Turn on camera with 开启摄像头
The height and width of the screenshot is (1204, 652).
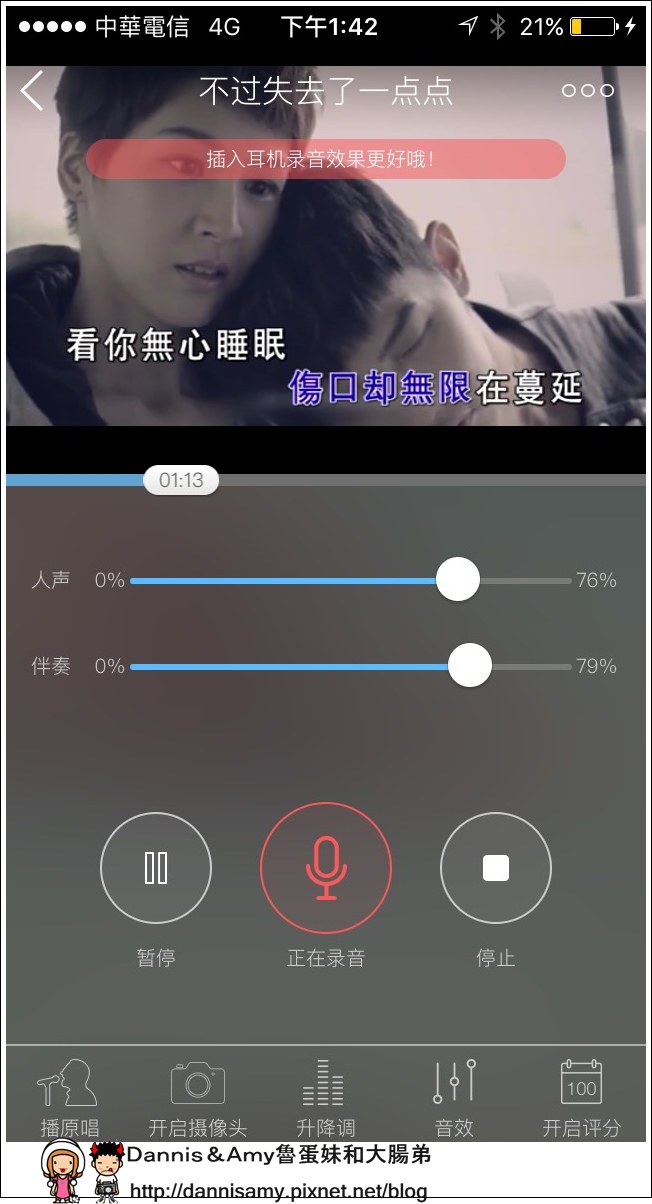coord(197,1097)
